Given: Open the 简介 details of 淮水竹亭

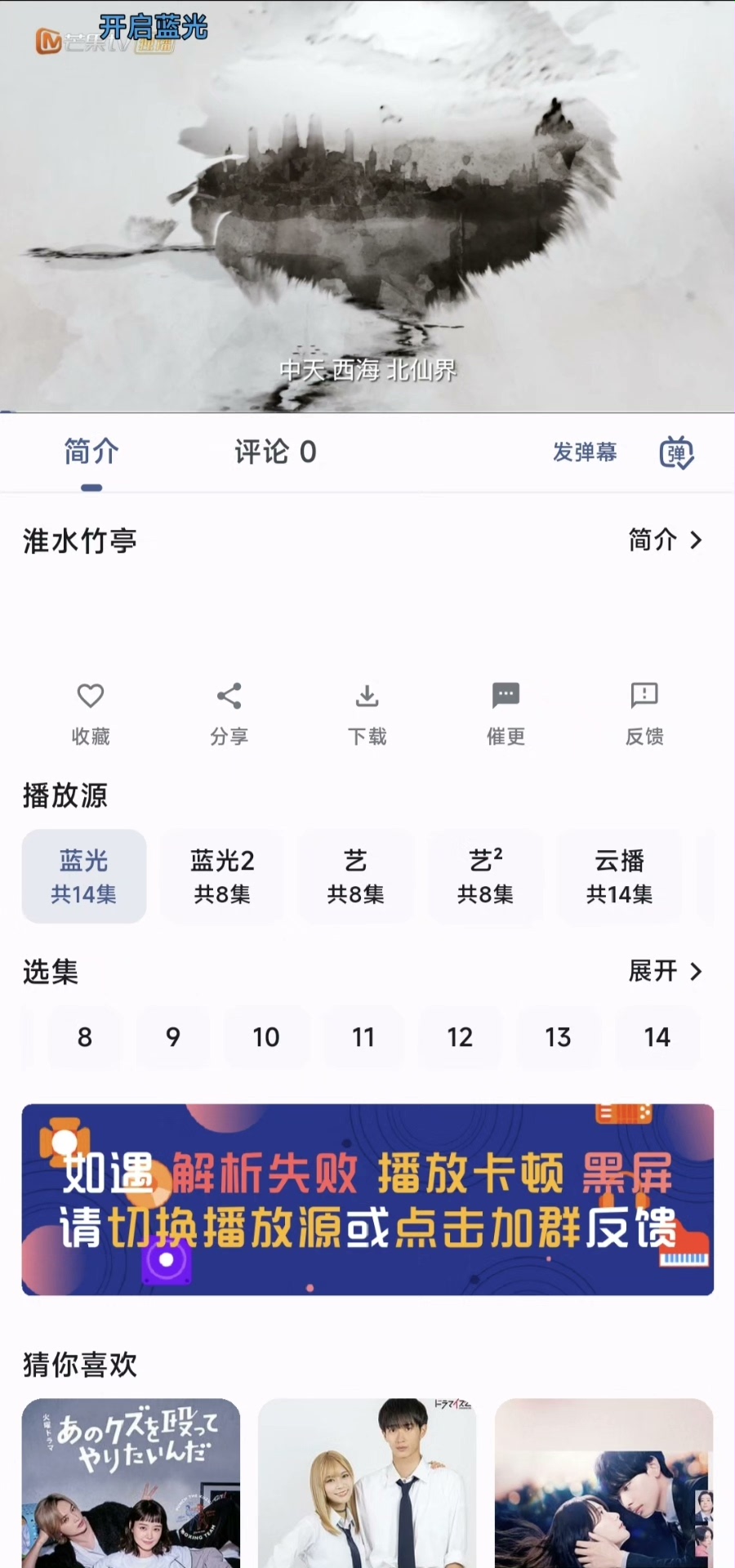Looking at the screenshot, I should (665, 540).
